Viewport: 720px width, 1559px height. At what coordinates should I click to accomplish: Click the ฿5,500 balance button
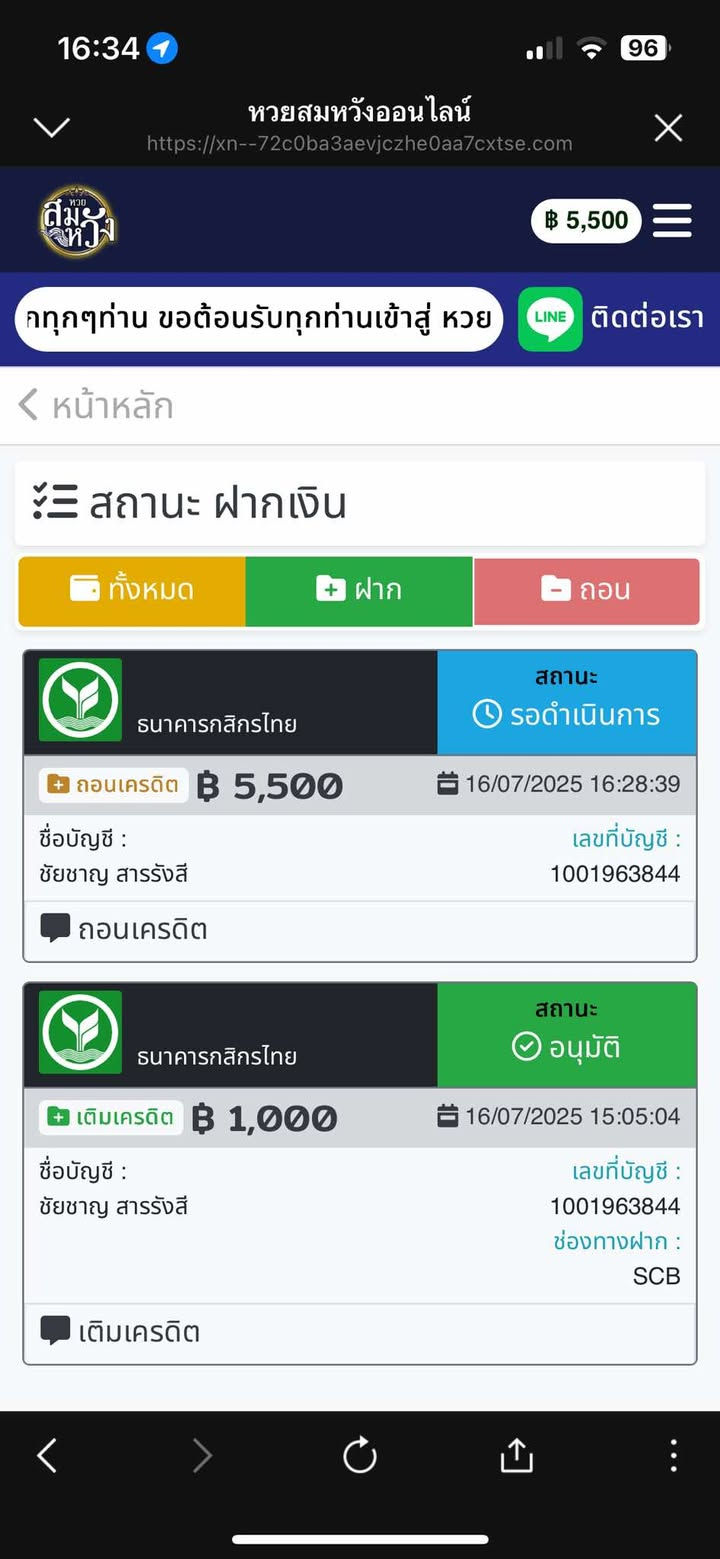586,220
